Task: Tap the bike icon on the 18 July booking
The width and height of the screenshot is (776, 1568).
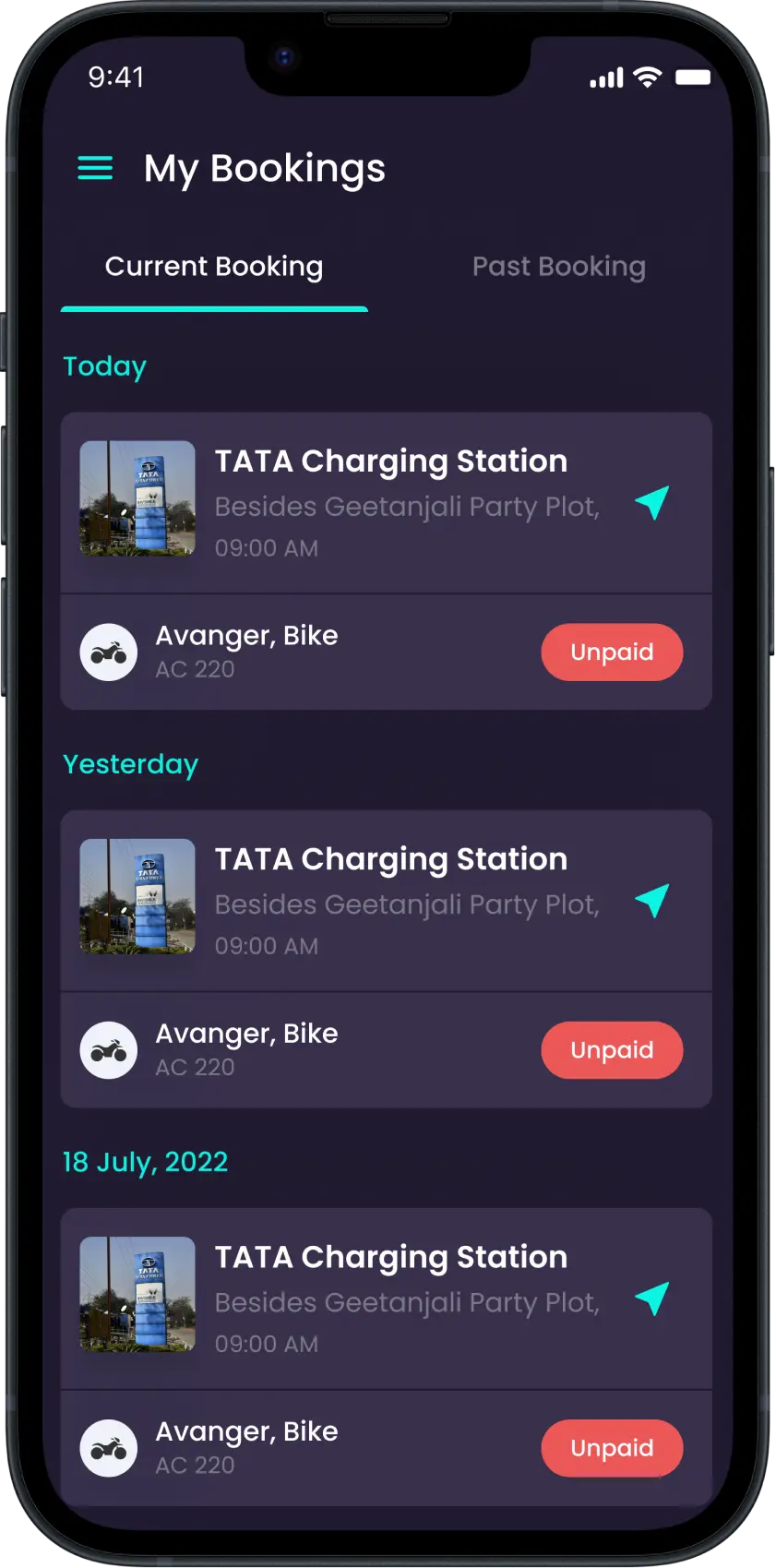Action: (x=108, y=1448)
